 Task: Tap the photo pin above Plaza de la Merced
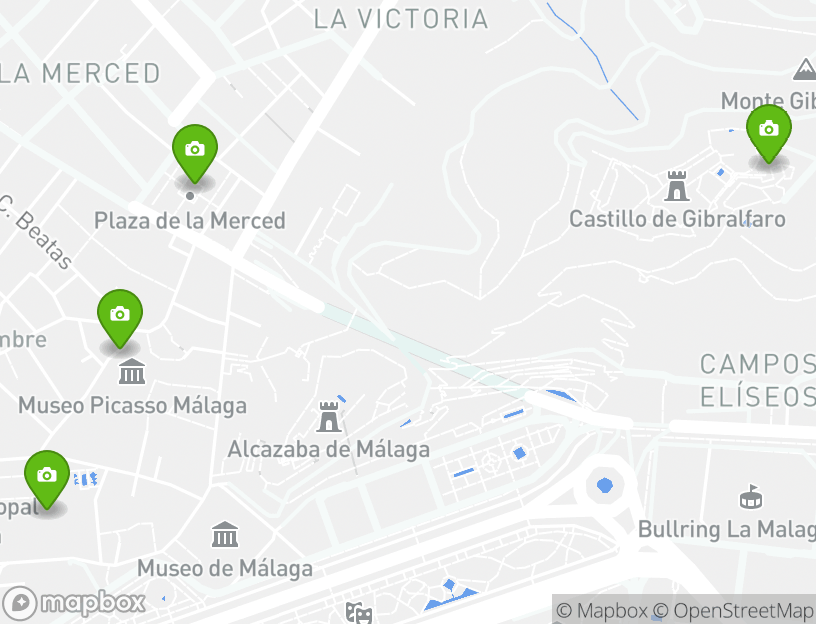pos(195,152)
